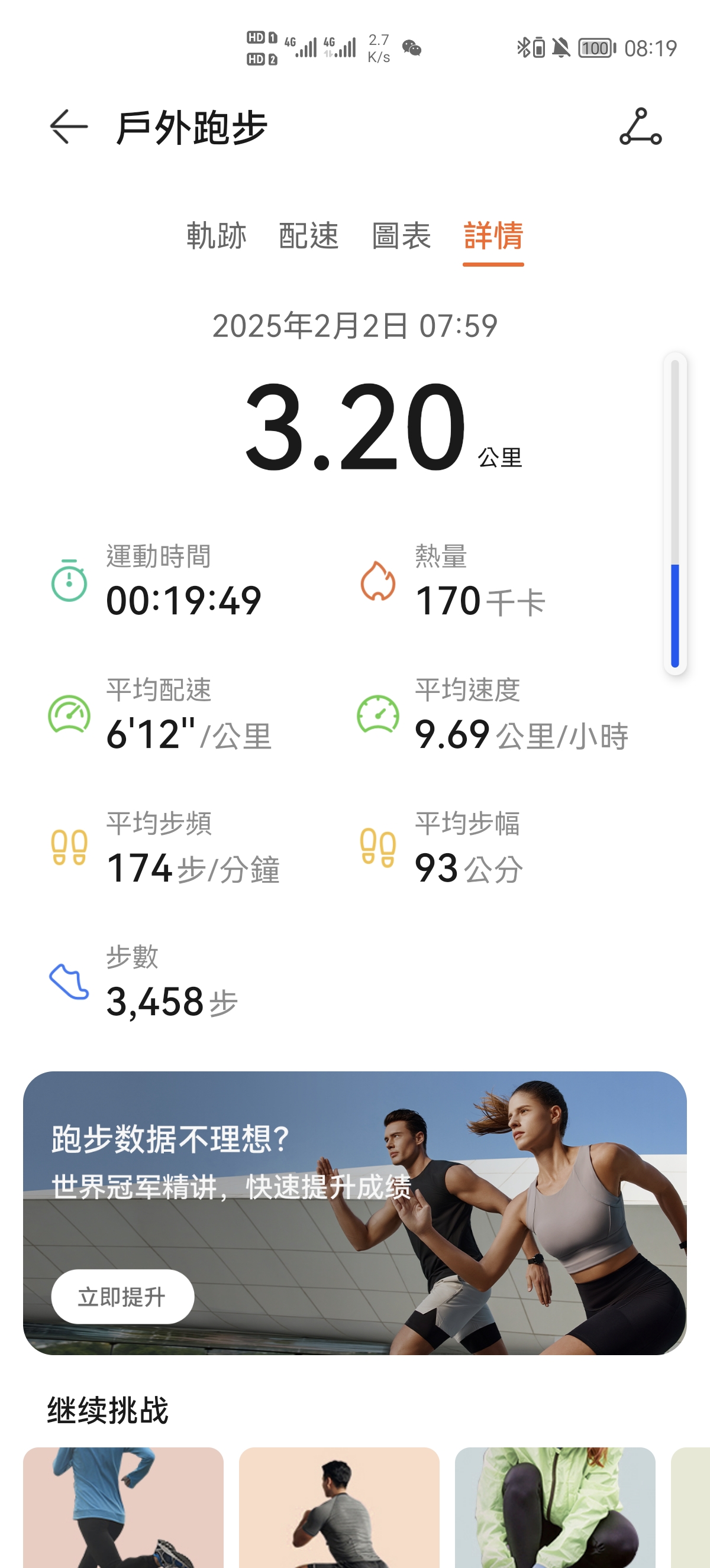This screenshot has height=1568, width=710.
Task: Go back from the 戶外跑步 screen
Action: (68, 127)
